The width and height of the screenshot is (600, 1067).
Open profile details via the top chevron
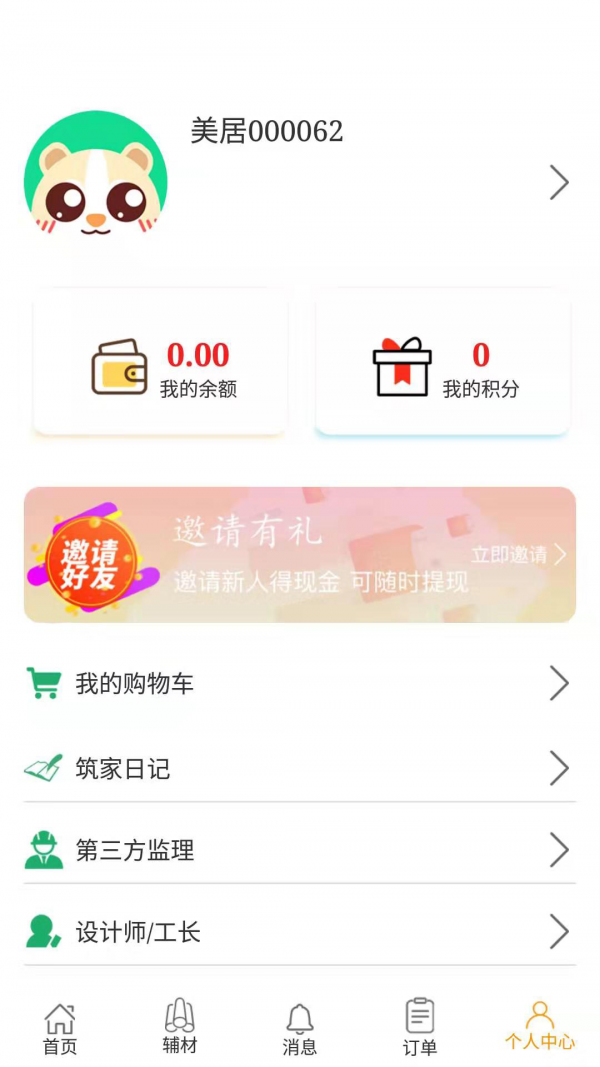pos(559,183)
